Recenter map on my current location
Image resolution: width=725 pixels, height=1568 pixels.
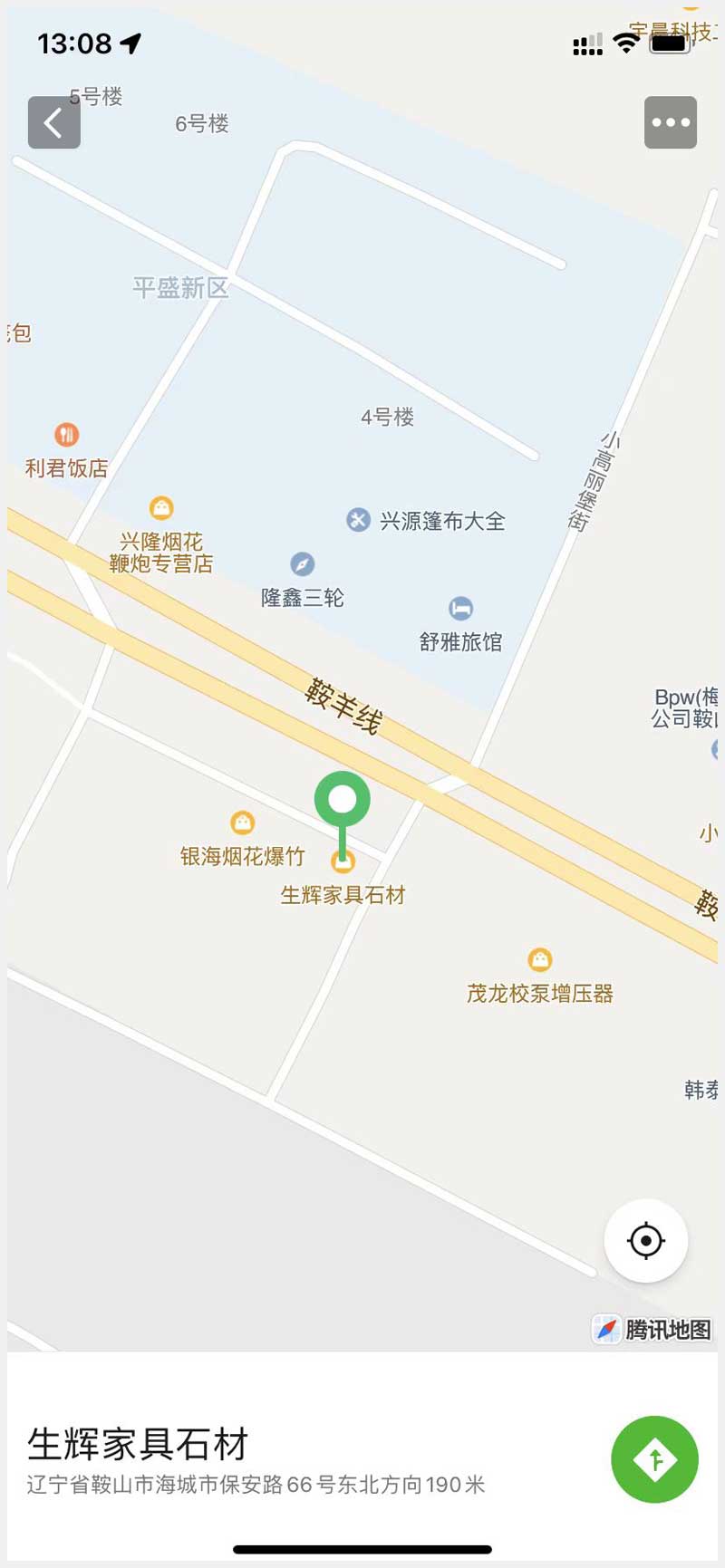click(645, 1240)
